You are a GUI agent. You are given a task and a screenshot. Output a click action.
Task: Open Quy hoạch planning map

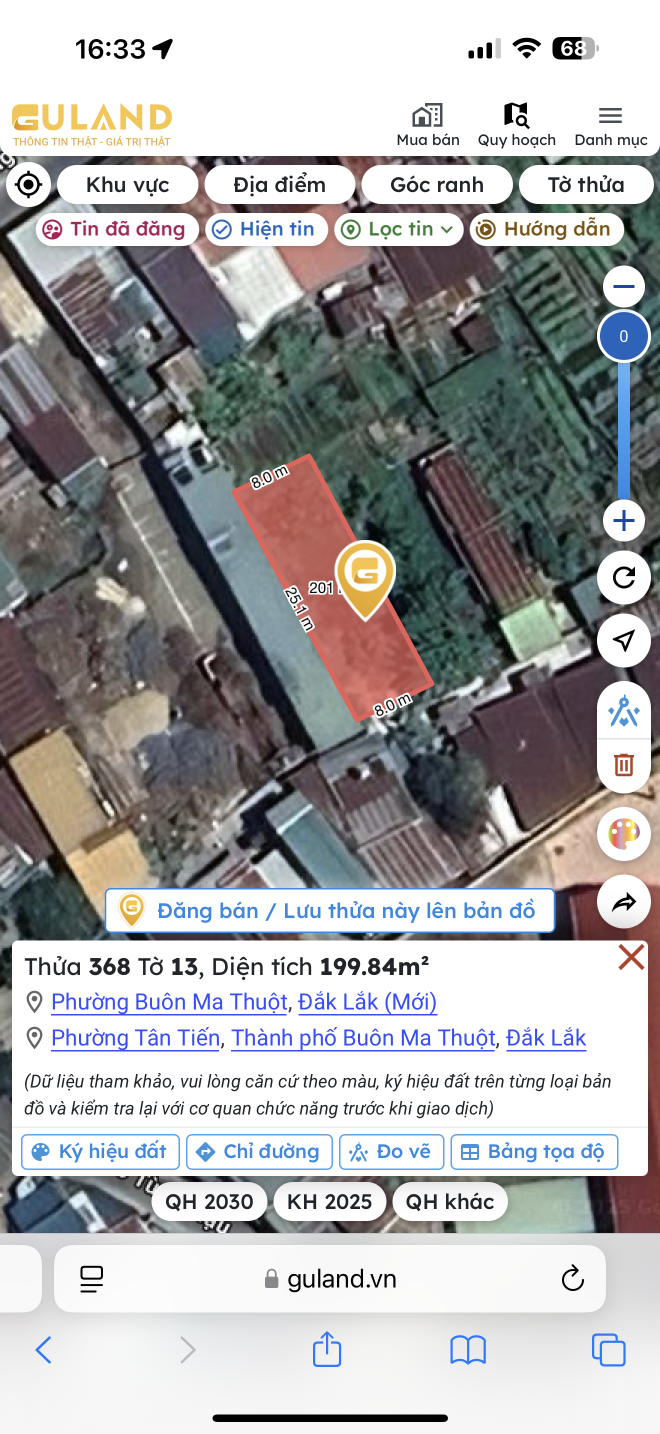[x=516, y=125]
